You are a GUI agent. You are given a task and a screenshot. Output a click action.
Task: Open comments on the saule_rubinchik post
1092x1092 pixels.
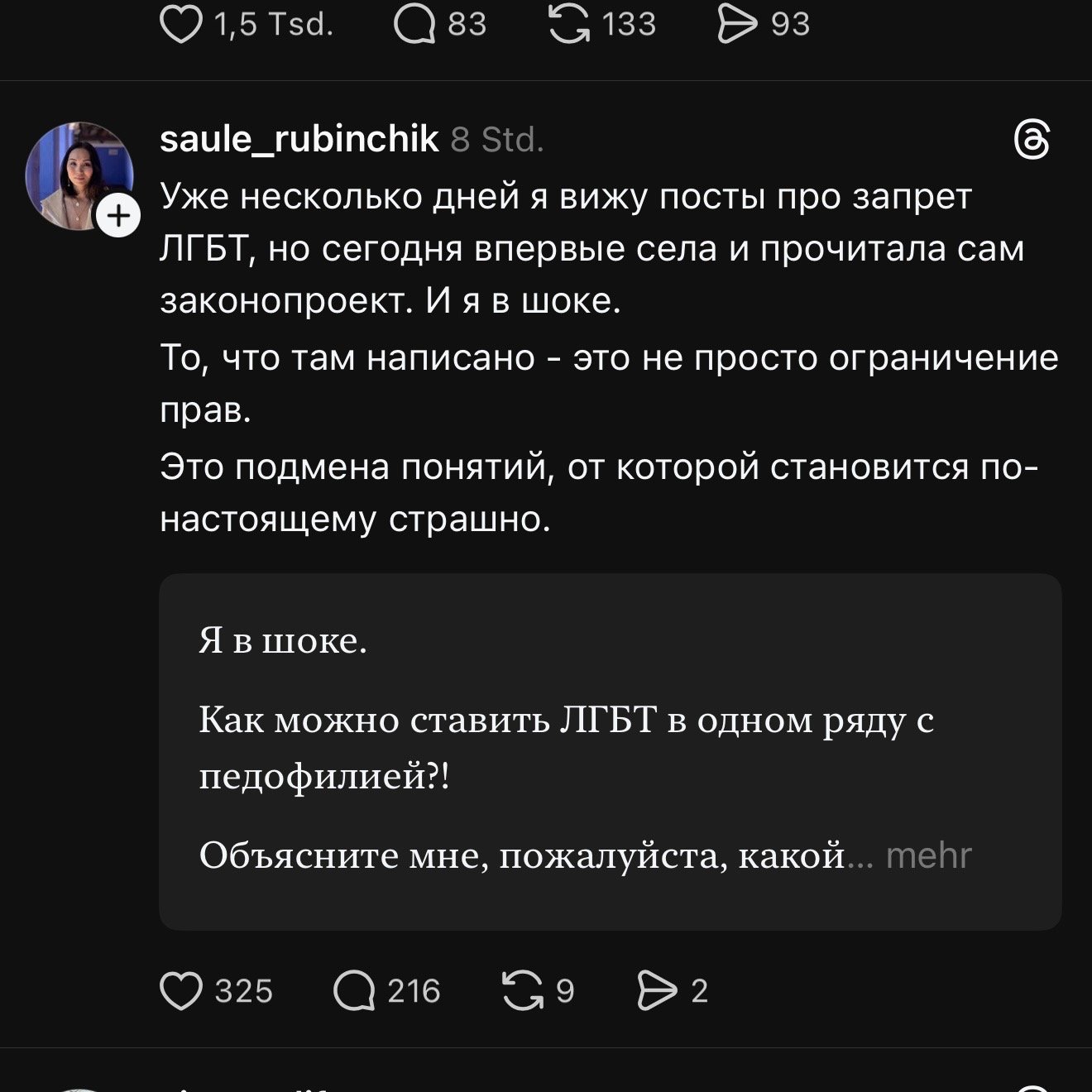(354, 990)
